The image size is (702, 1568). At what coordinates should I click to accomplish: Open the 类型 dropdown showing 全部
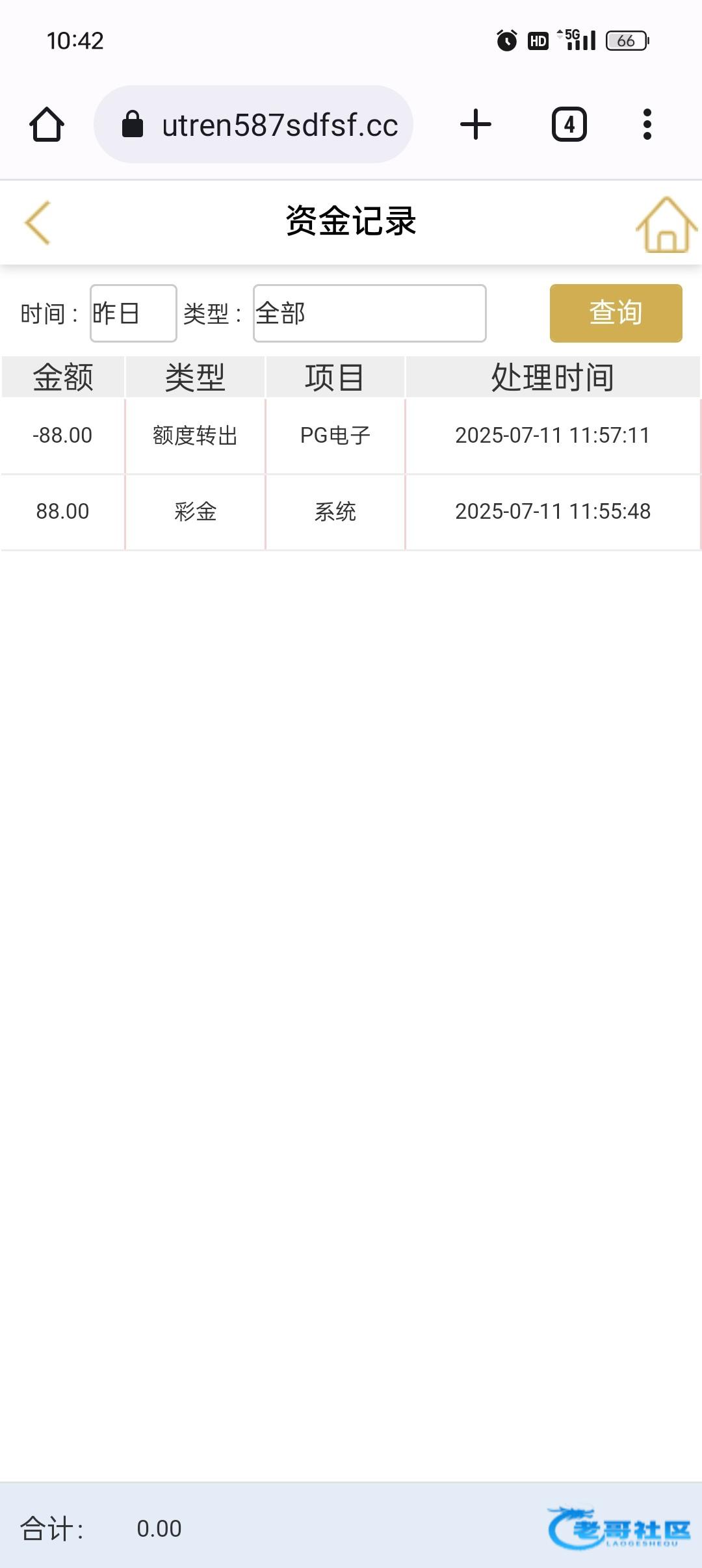pyautogui.click(x=369, y=313)
